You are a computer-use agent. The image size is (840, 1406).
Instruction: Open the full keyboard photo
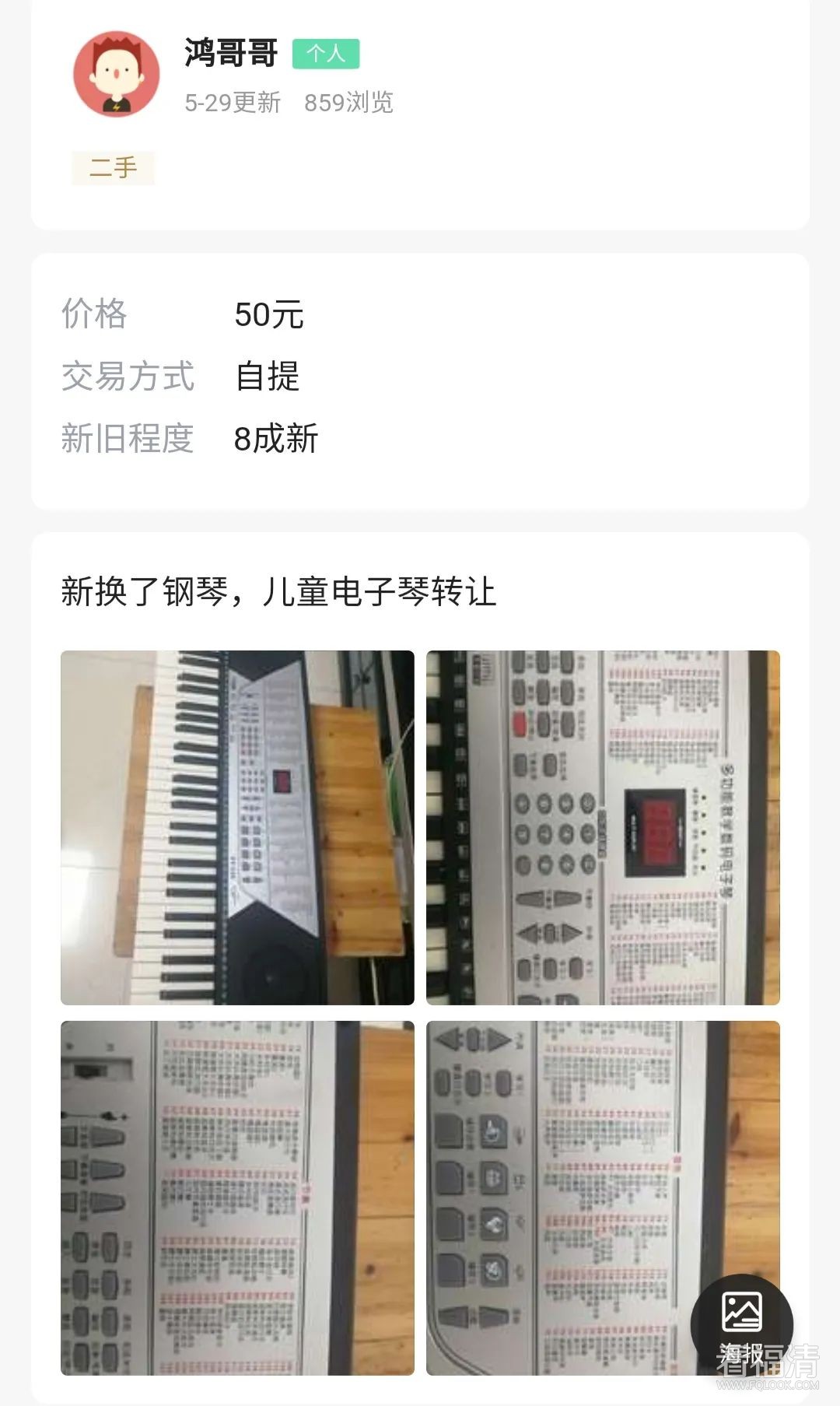(x=237, y=827)
